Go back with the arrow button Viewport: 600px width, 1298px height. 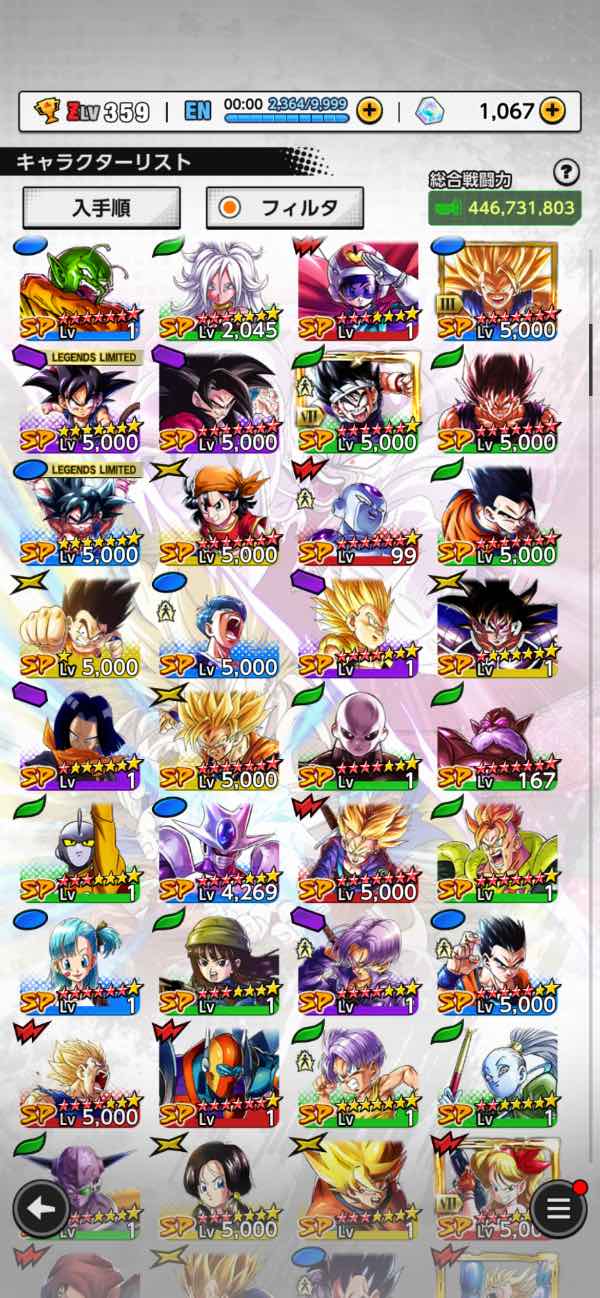click(41, 1208)
